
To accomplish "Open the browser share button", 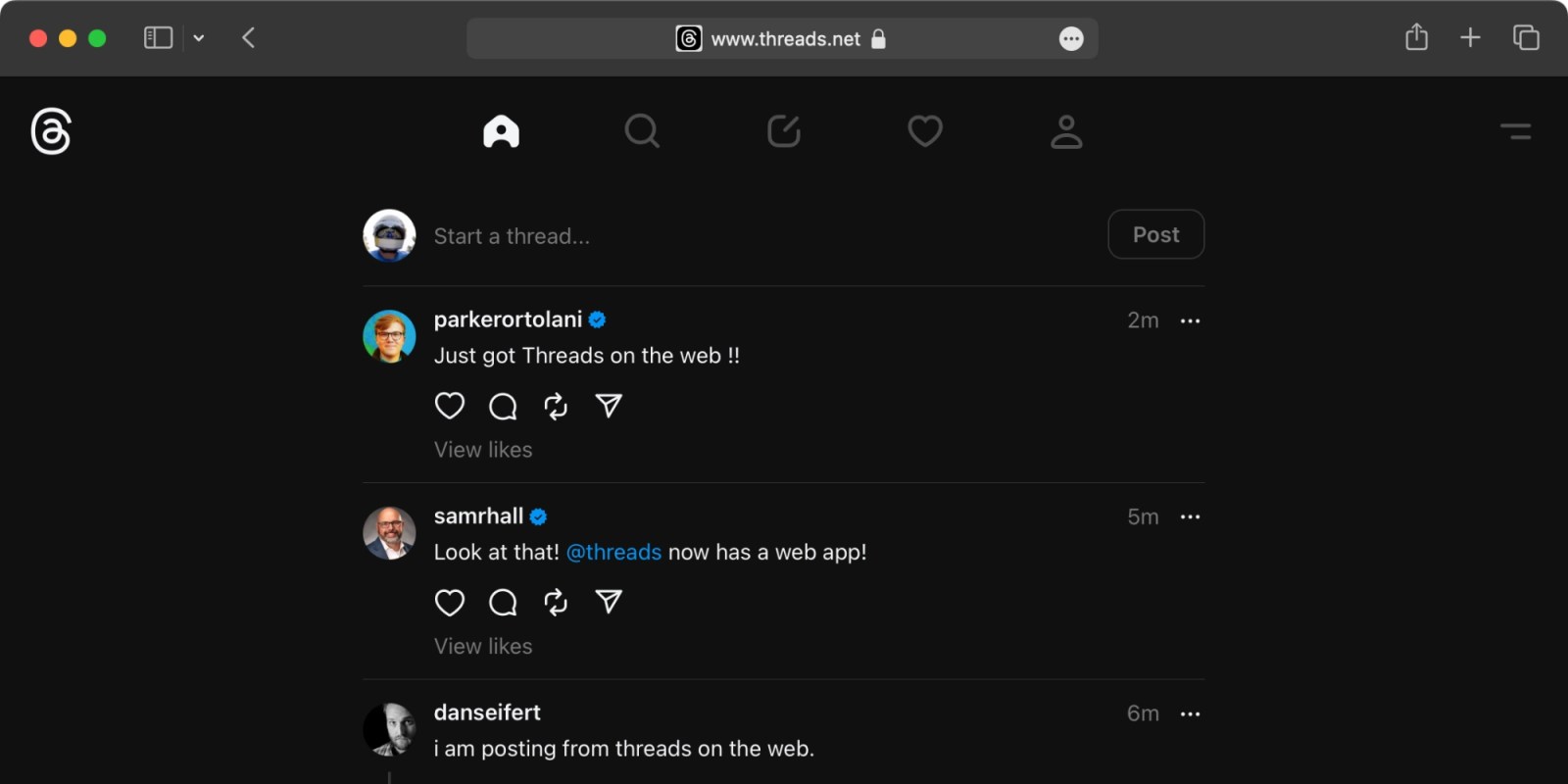I will pyautogui.click(x=1416, y=38).
